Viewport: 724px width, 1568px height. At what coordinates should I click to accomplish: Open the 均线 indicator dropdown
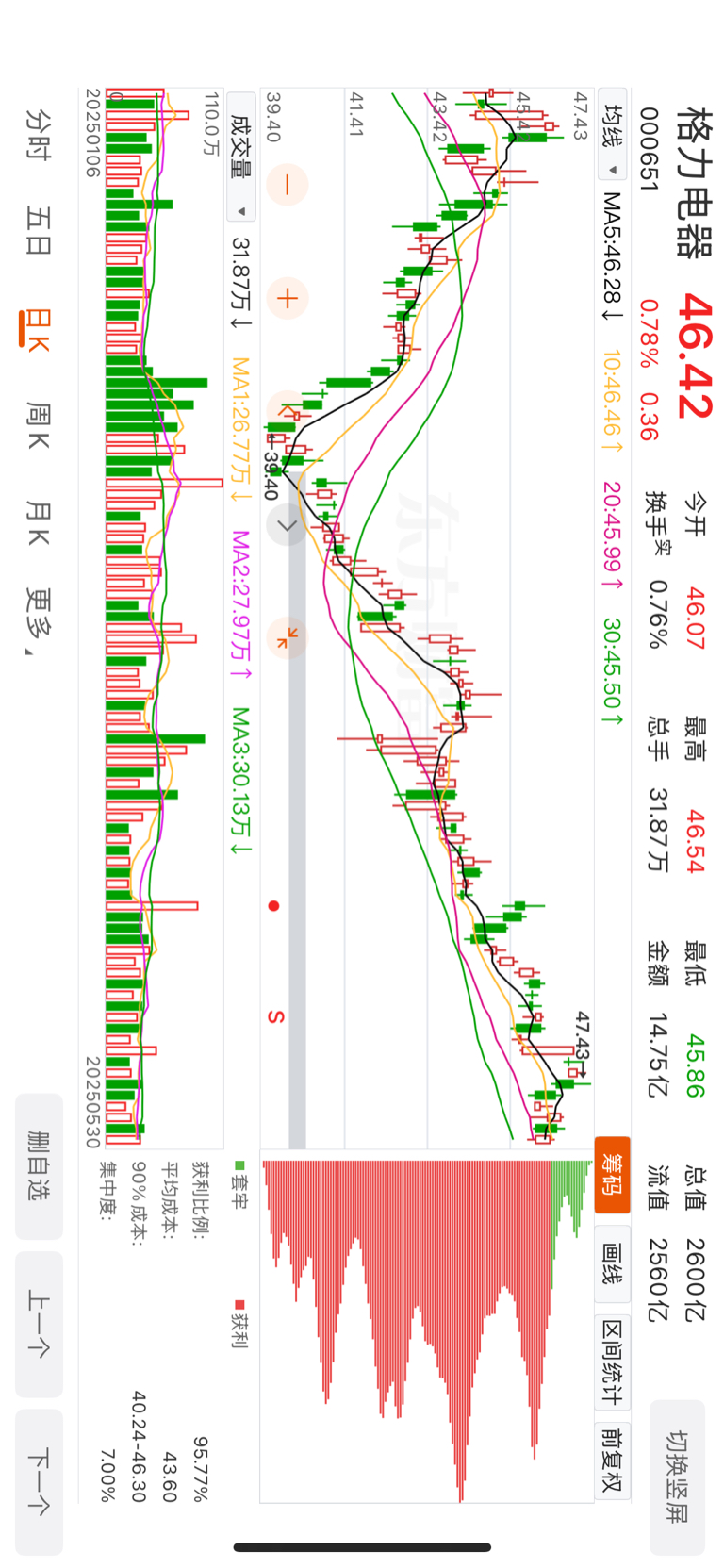613,140
